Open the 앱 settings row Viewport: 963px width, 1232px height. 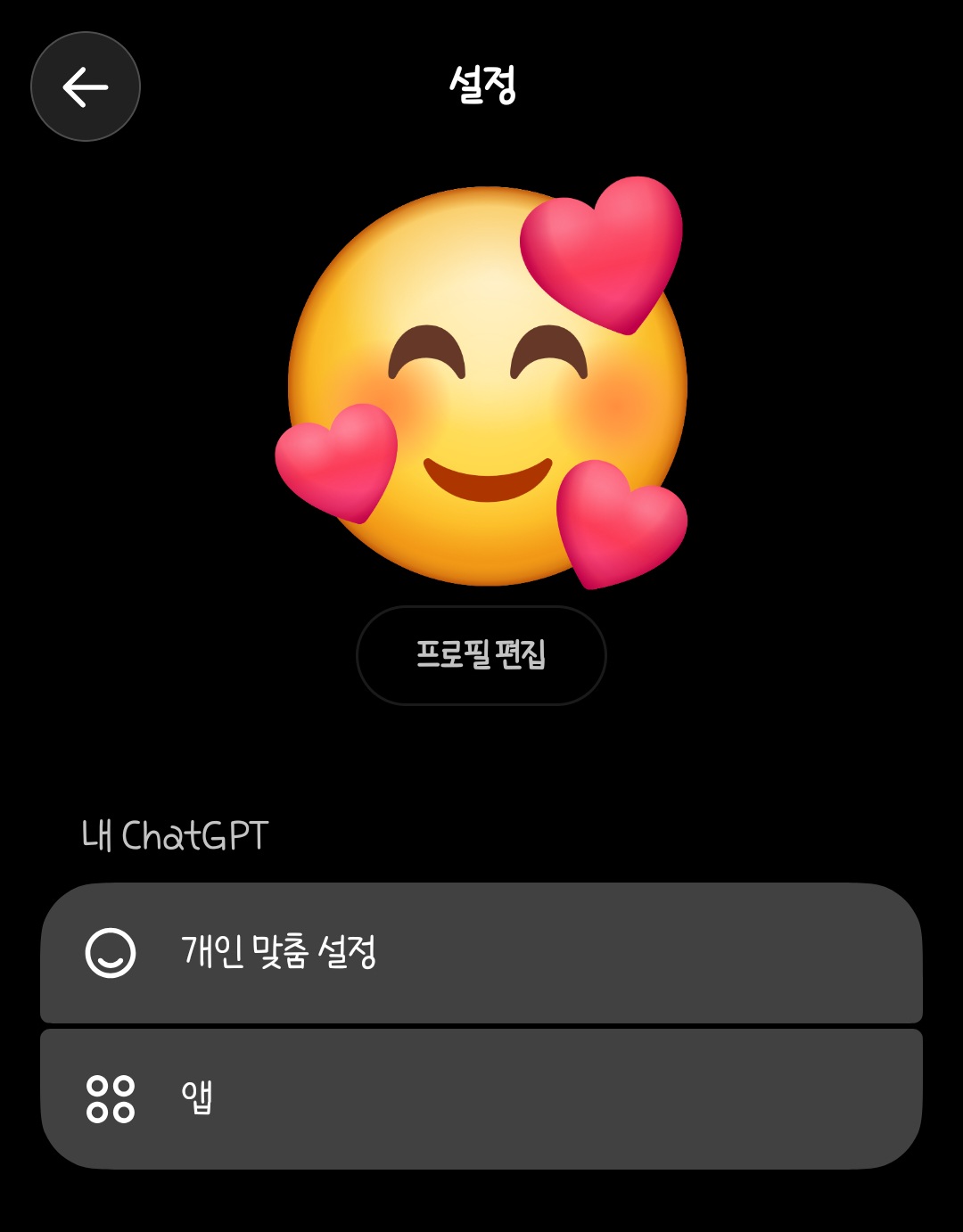point(481,1098)
